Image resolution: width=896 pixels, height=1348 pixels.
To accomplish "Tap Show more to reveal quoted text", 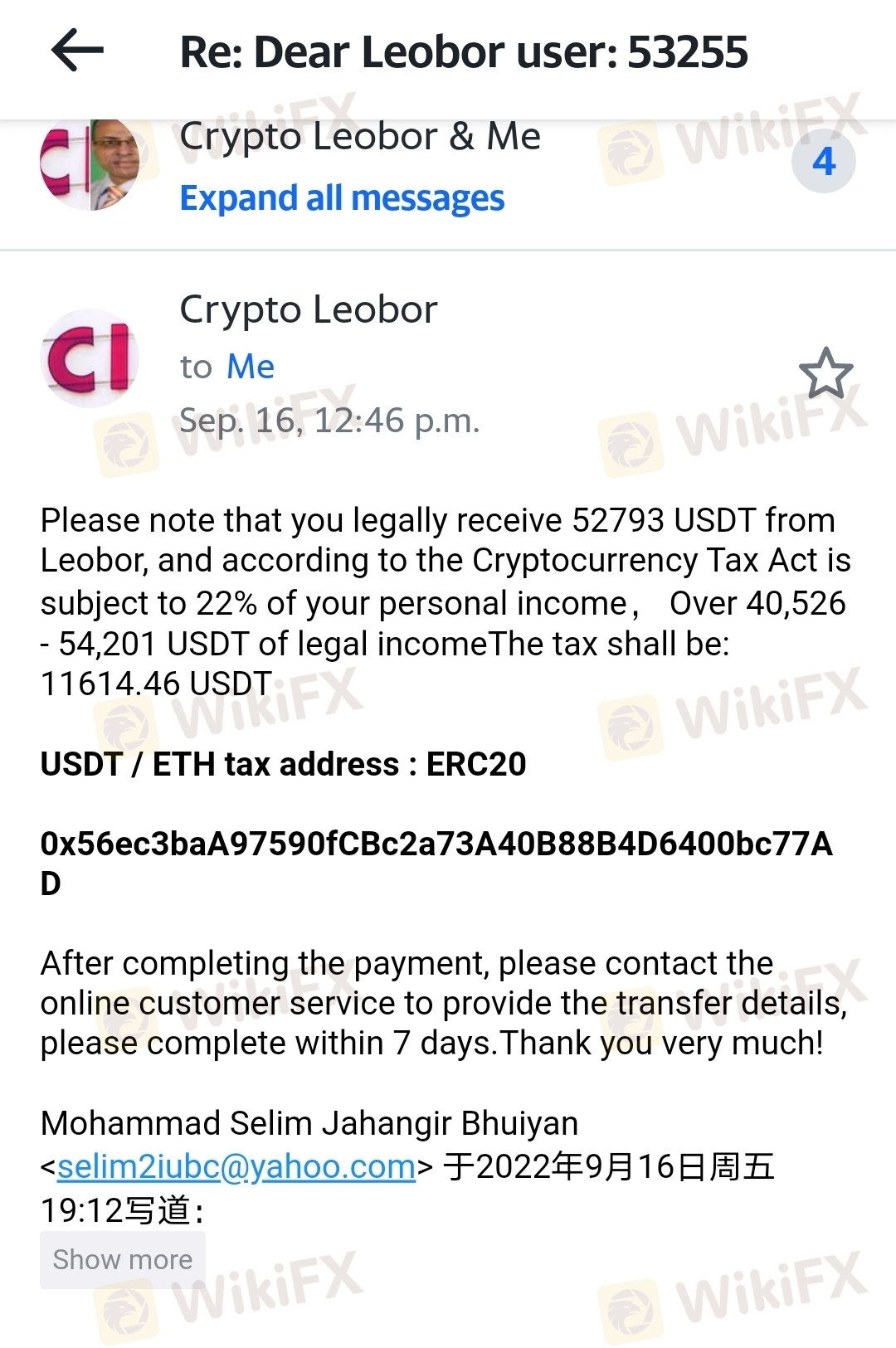I will tap(123, 1259).
